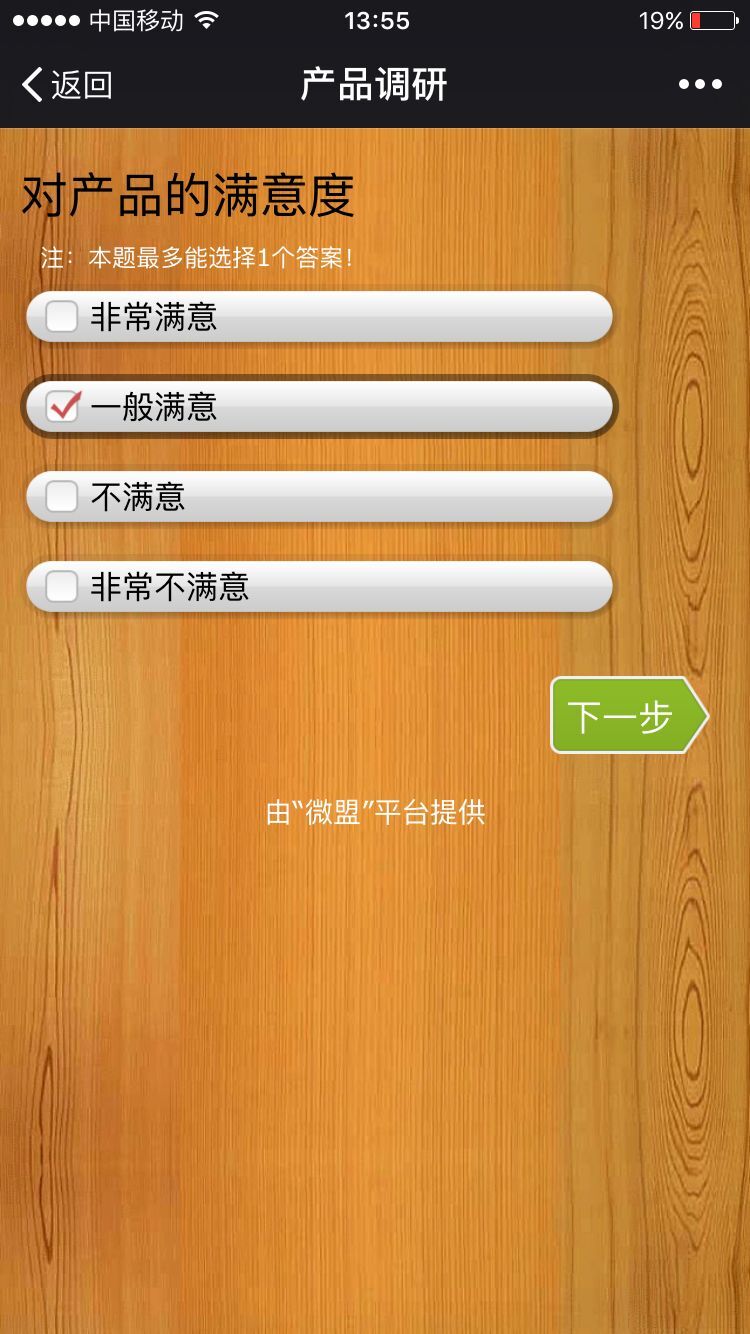
Task: Tap the 由微盟平台提供 provider link
Action: tap(374, 813)
